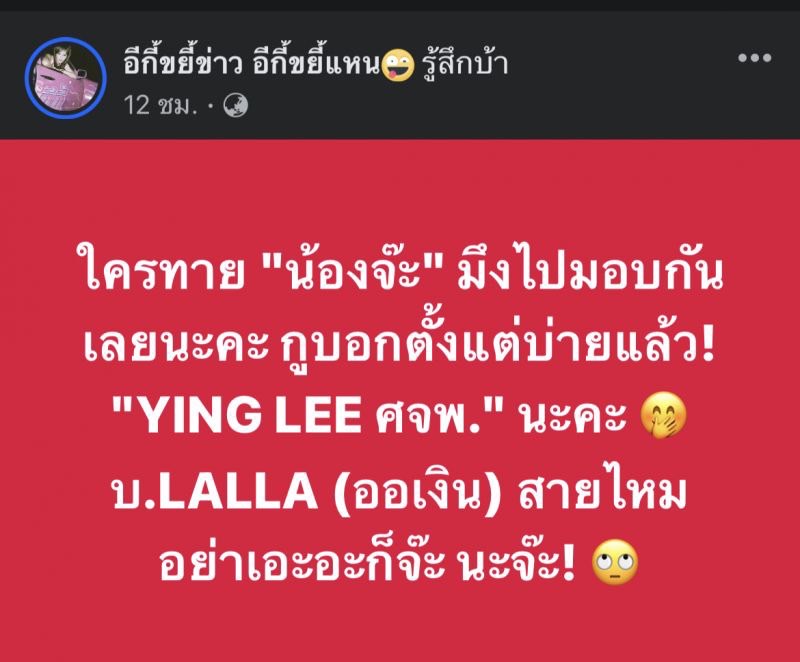Open the post's three-dot overflow menu

754,58
